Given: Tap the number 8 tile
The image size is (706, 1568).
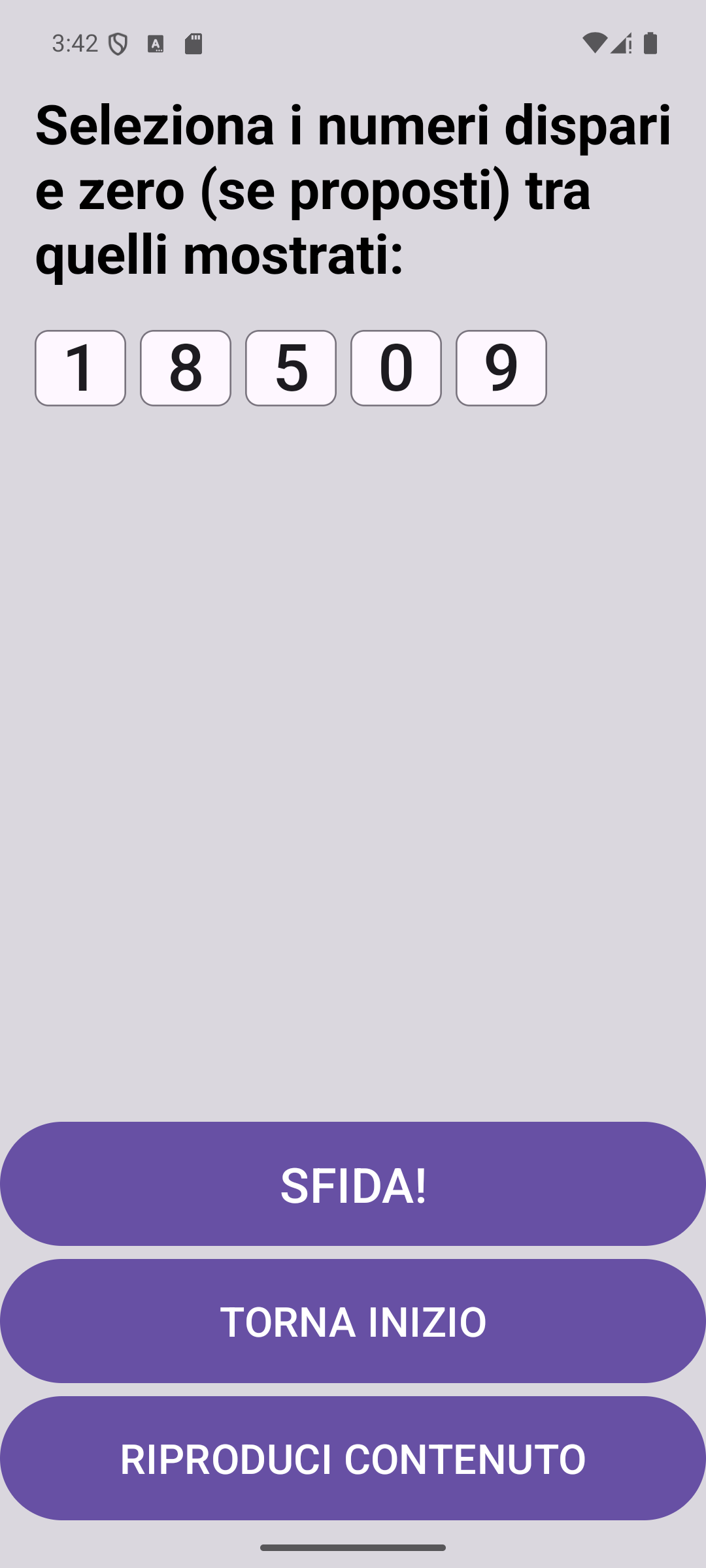Looking at the screenshot, I should coord(186,368).
